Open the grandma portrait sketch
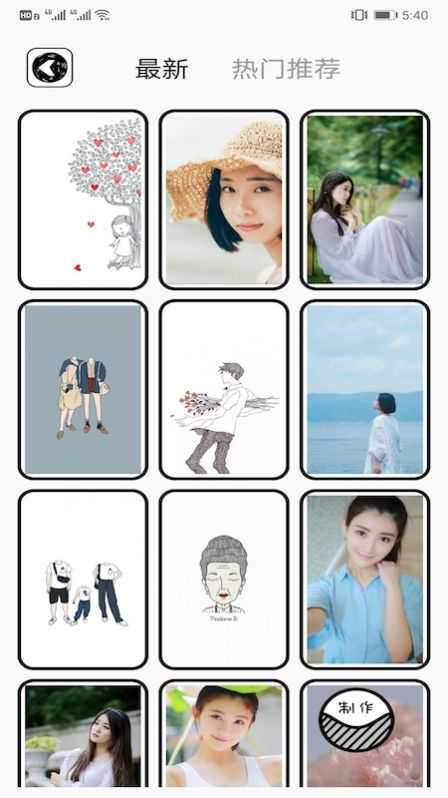The width and height of the screenshot is (448, 798). click(x=224, y=579)
